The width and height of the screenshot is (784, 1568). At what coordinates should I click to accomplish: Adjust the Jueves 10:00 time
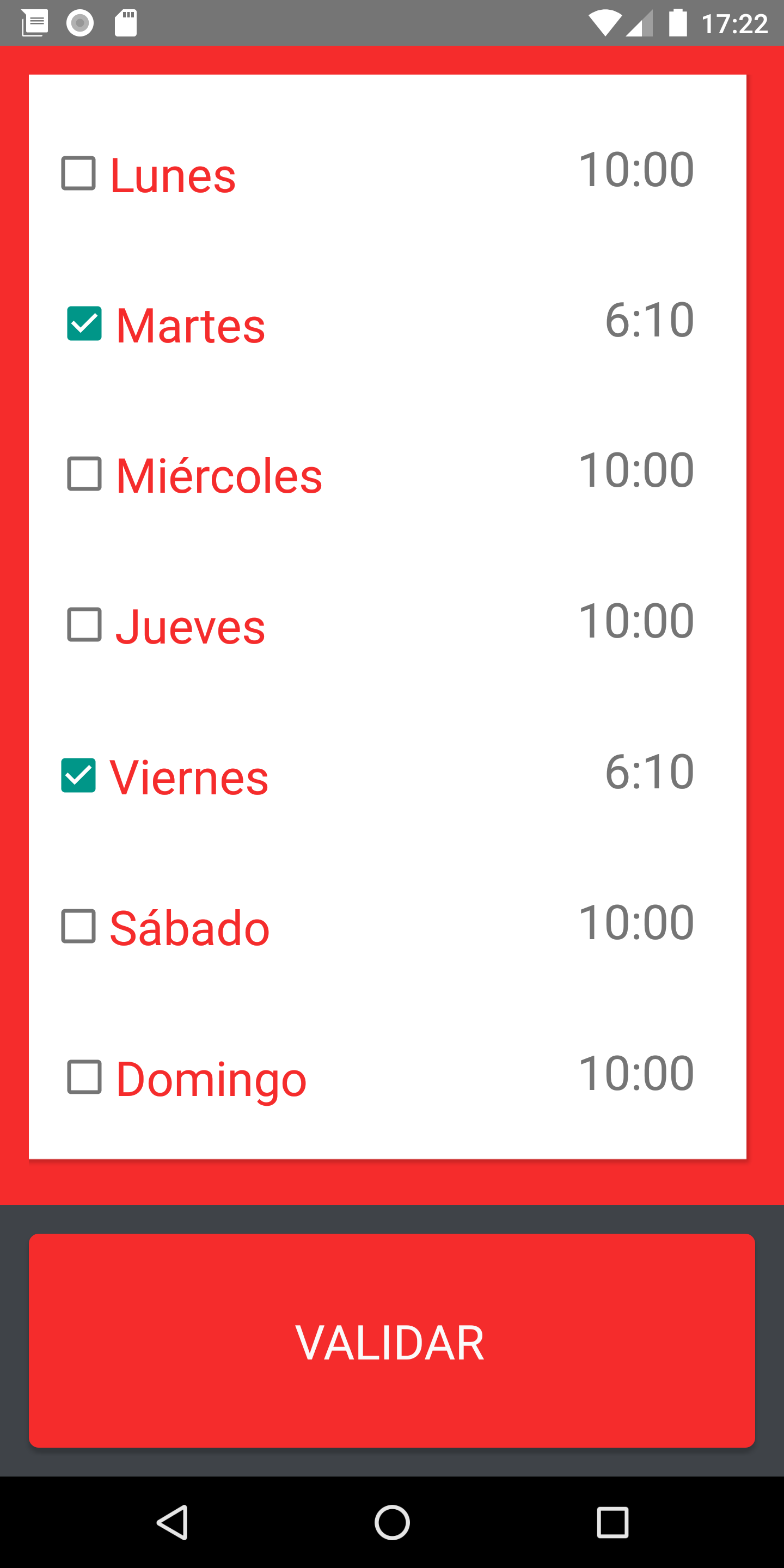pyautogui.click(x=635, y=621)
